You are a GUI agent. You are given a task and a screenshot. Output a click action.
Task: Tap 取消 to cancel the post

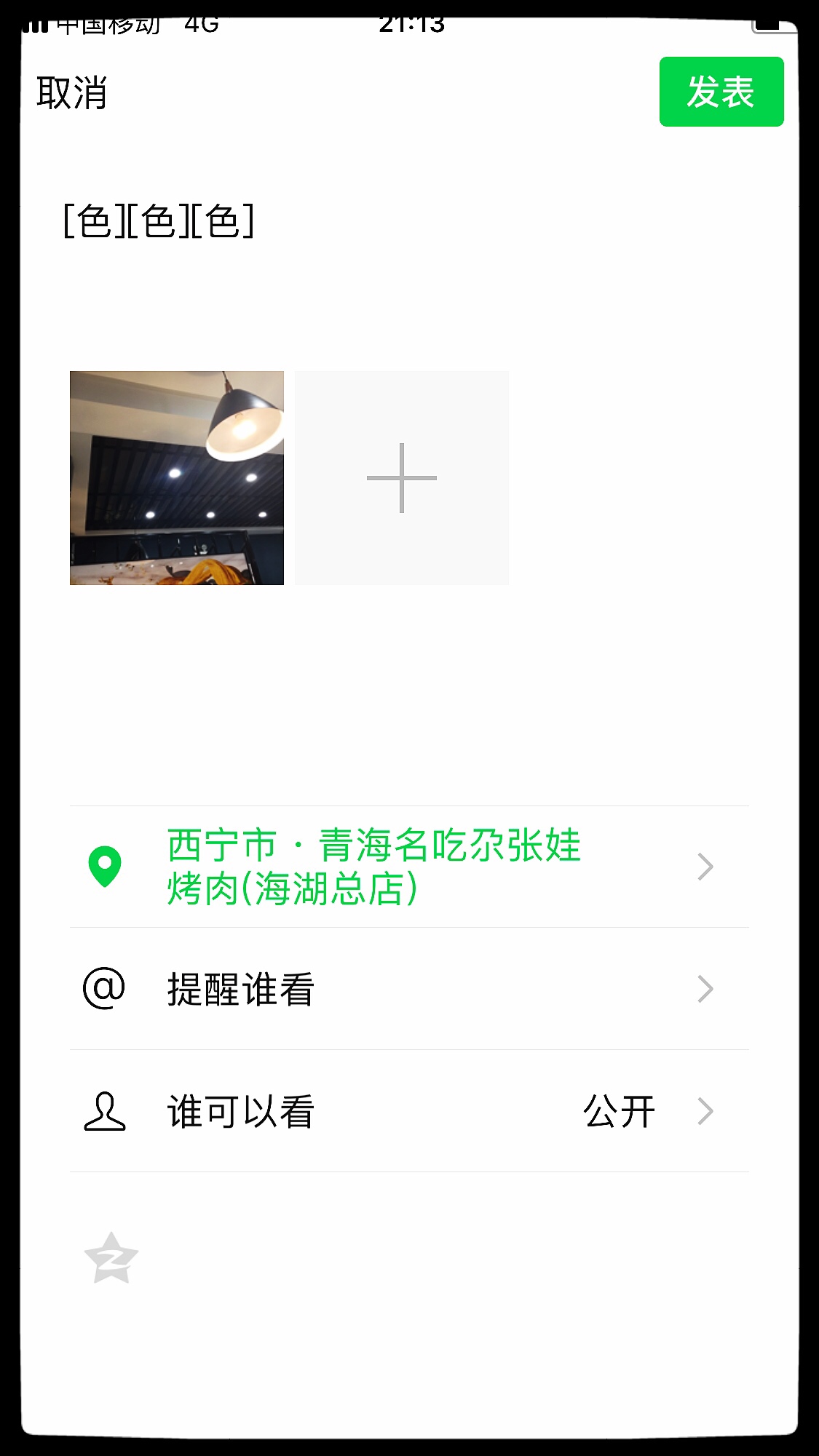tap(72, 93)
